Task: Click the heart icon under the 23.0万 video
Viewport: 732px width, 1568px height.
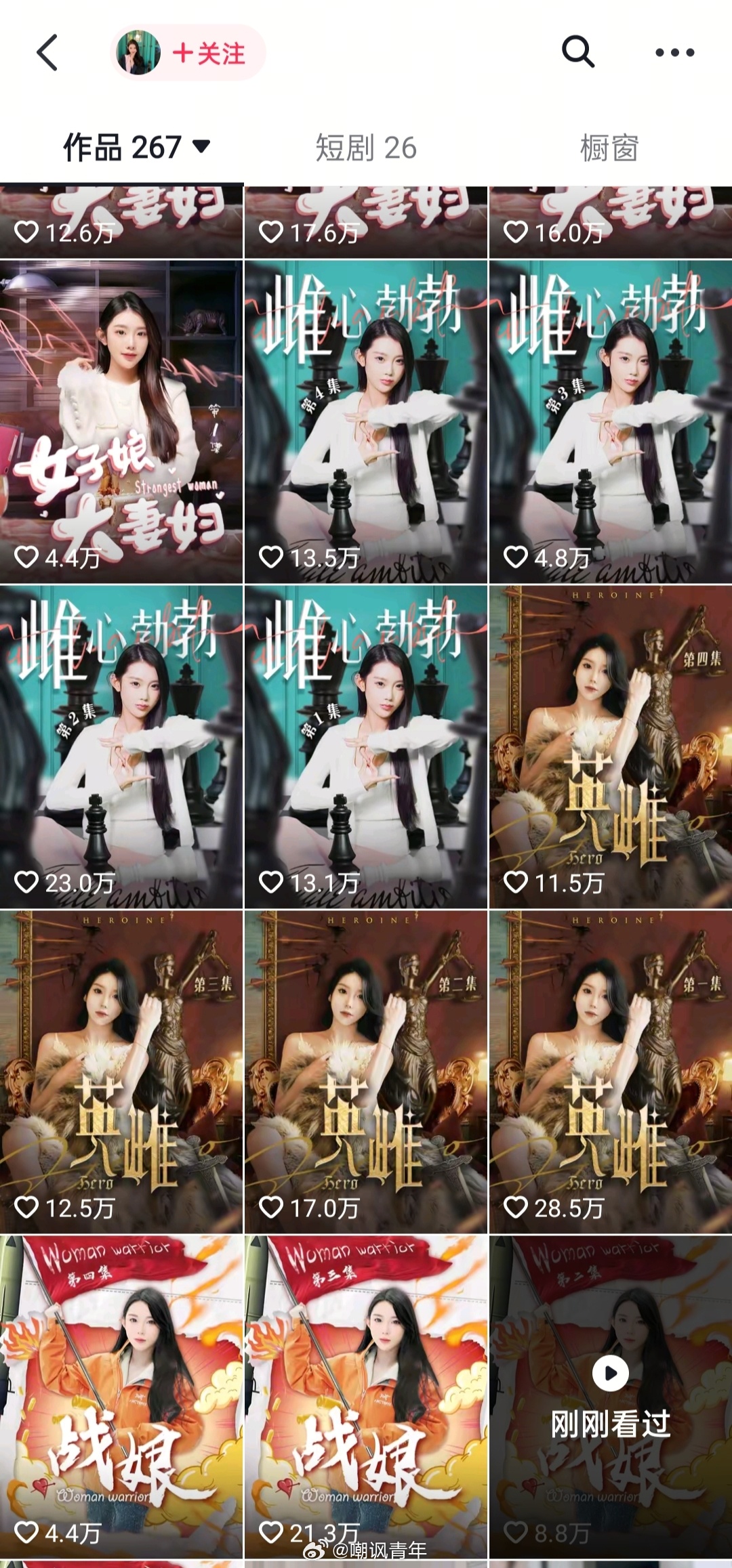Action: coord(27,881)
